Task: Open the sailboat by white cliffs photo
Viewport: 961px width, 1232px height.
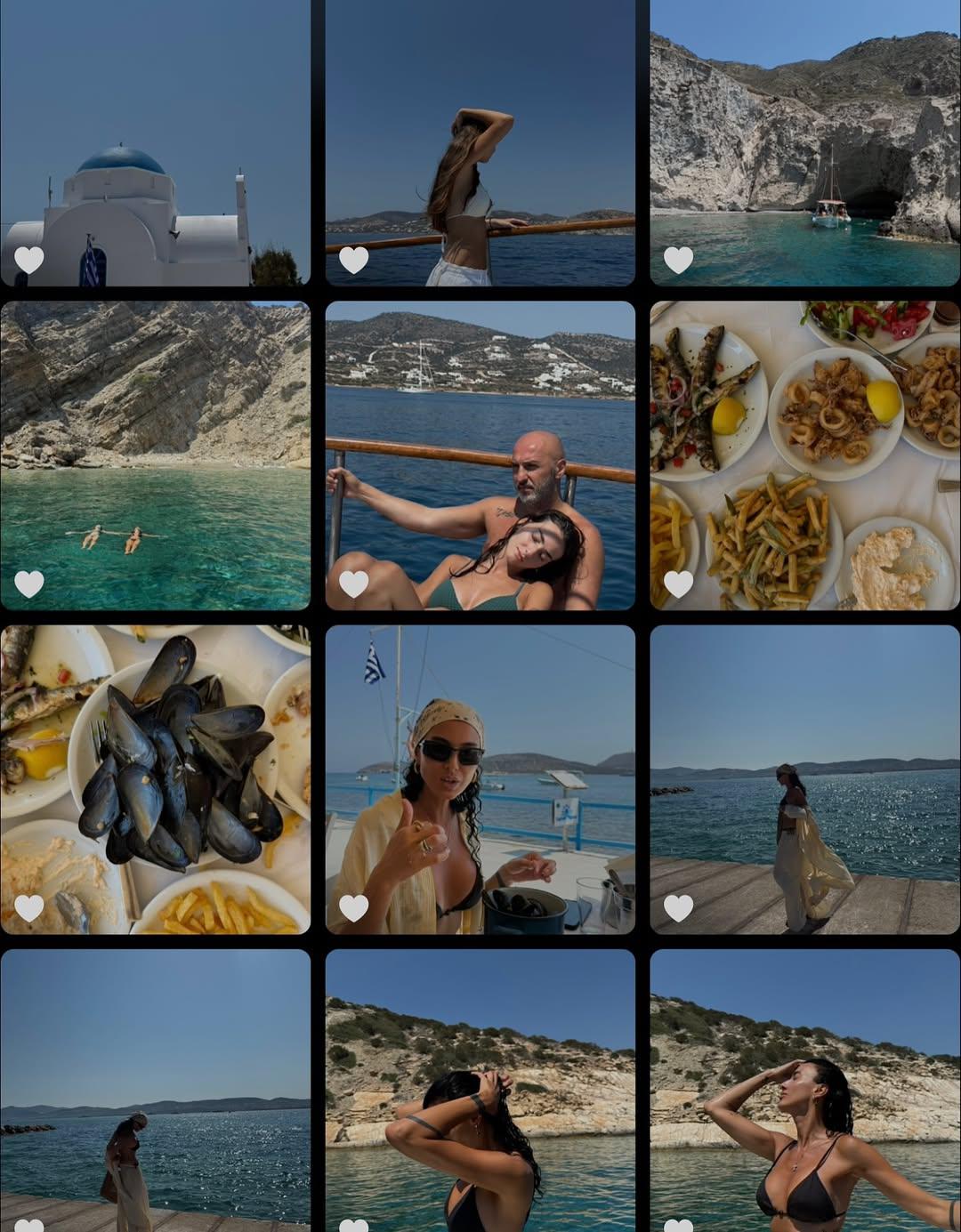Action: click(x=804, y=142)
